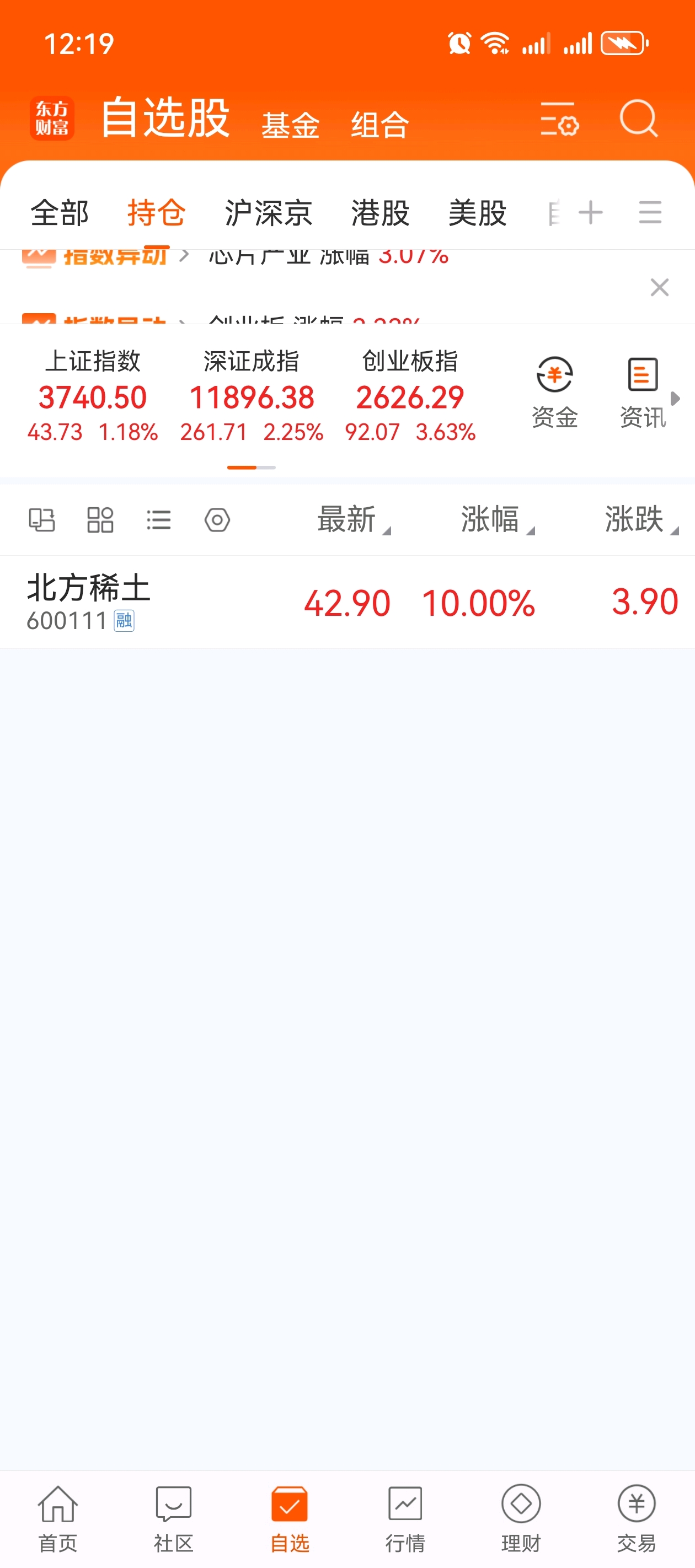Select the 美股 tab
This screenshot has height=1568, width=695.
click(x=478, y=213)
